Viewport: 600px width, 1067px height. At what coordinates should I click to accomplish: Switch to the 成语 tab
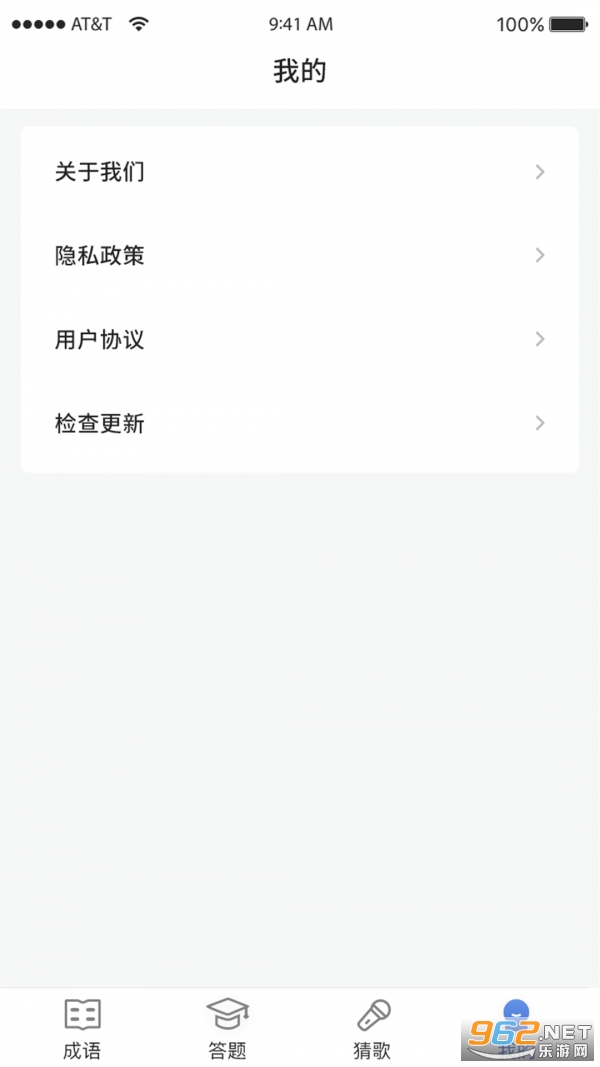click(x=82, y=1028)
